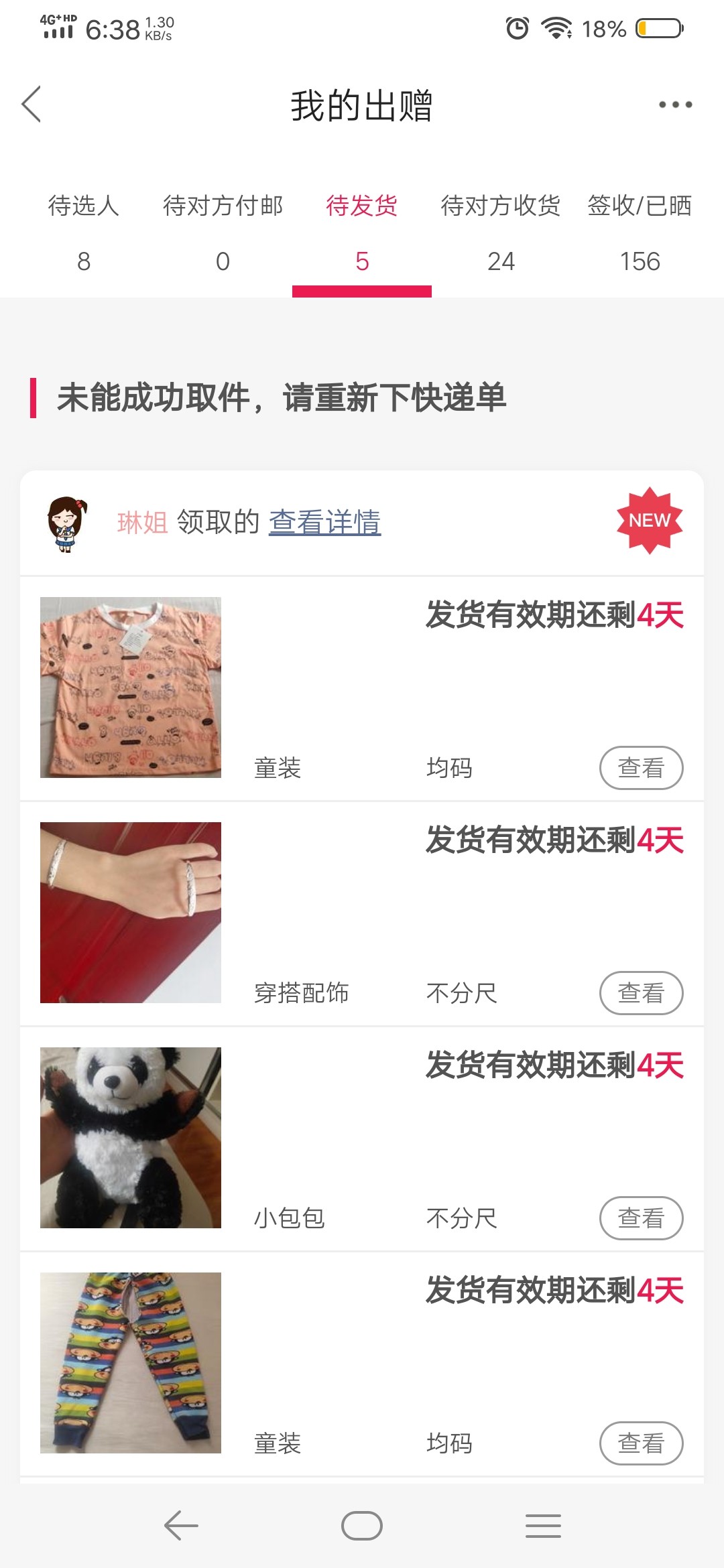Switch to 待对方收货 tab
Viewport: 724px width, 1568px height.
point(501,233)
